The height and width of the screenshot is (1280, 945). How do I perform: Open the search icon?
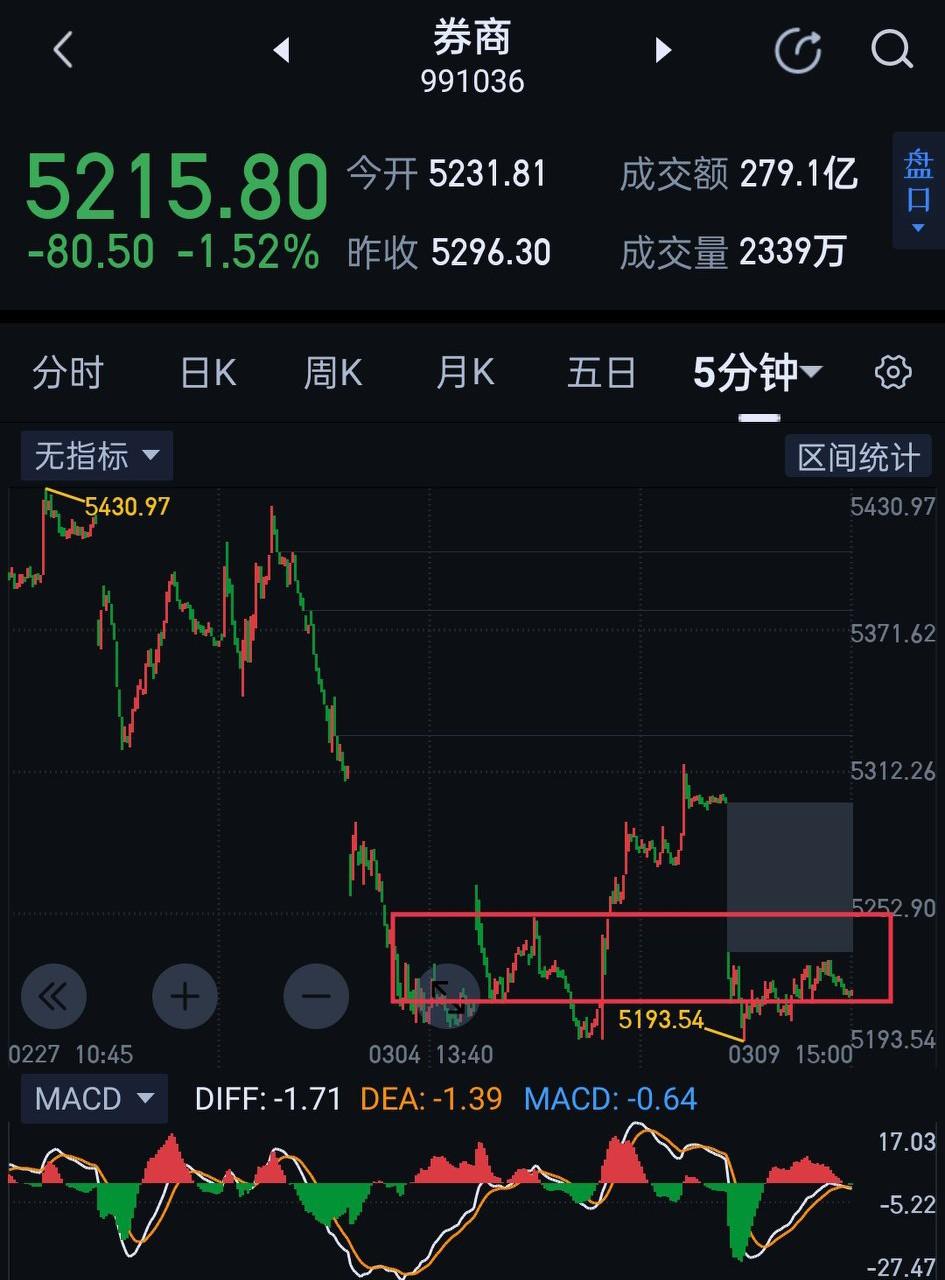click(x=891, y=50)
